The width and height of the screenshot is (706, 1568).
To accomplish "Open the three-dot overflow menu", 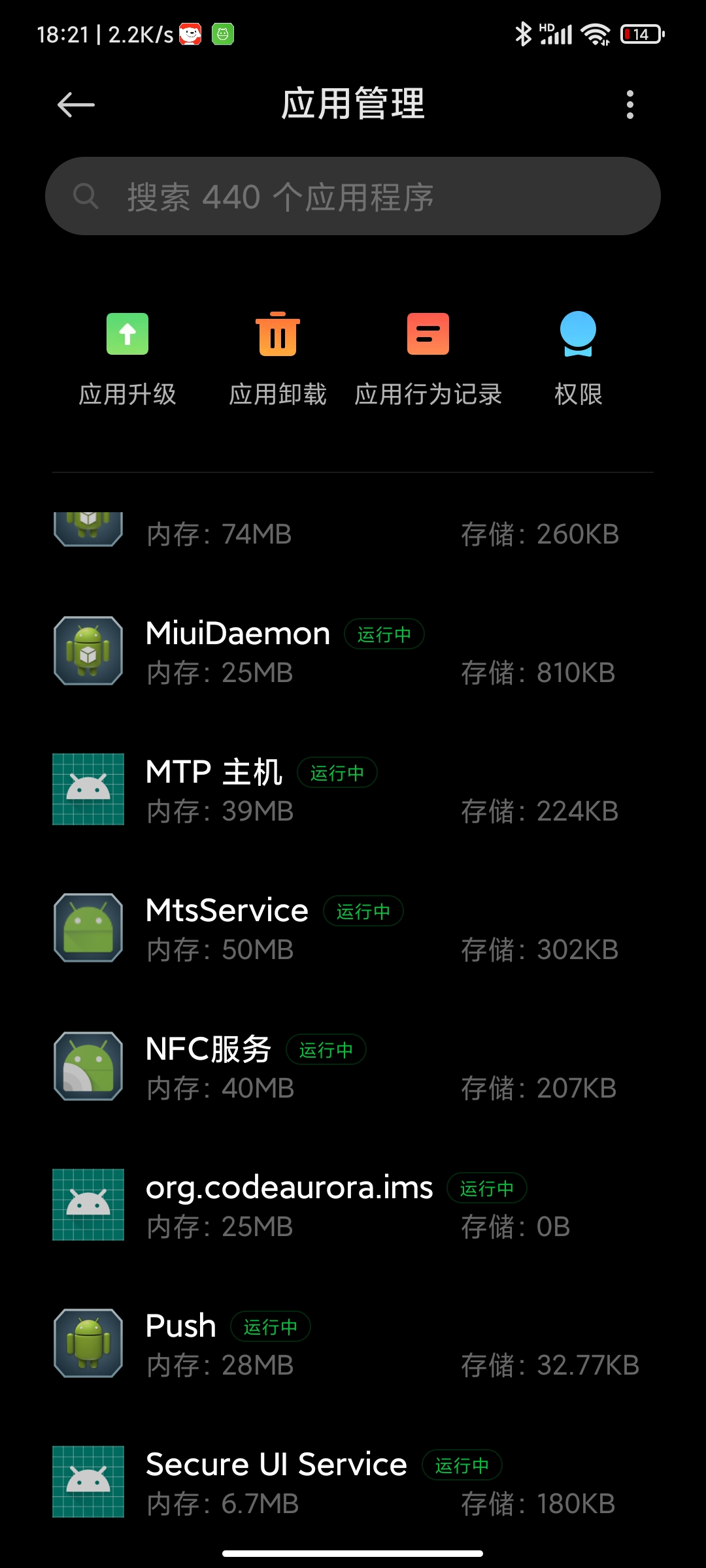I will 630,105.
